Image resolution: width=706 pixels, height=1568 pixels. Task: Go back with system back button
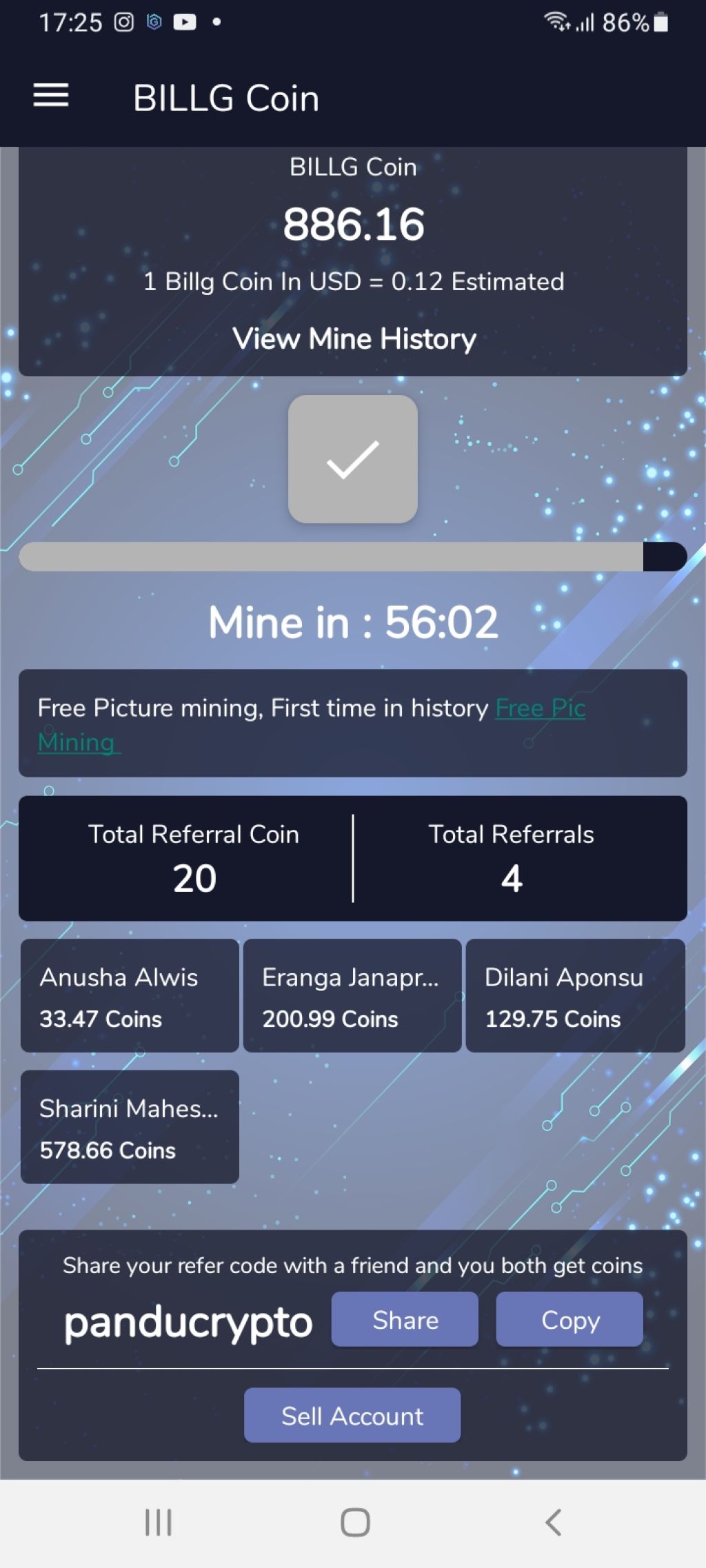pos(553,1523)
